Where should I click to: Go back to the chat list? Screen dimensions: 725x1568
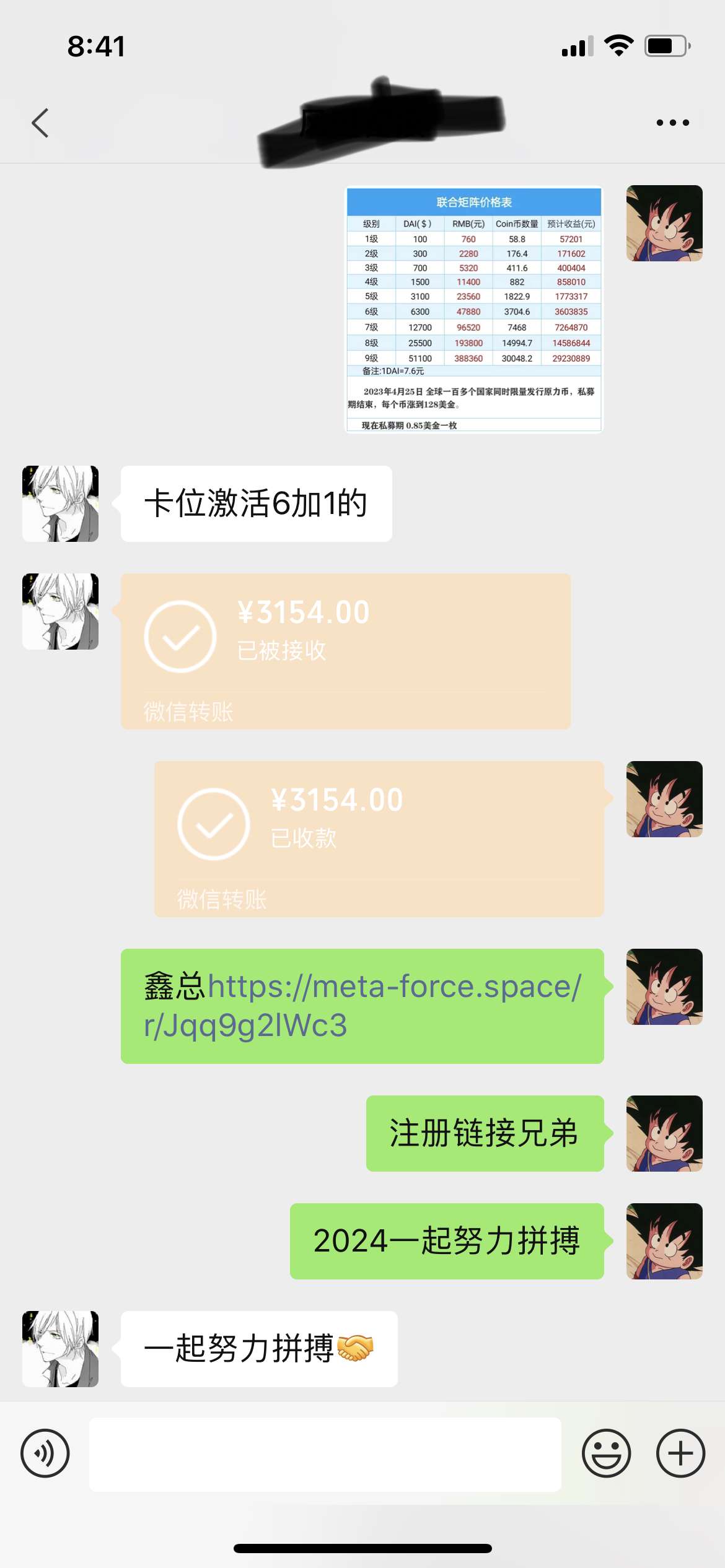(x=40, y=123)
